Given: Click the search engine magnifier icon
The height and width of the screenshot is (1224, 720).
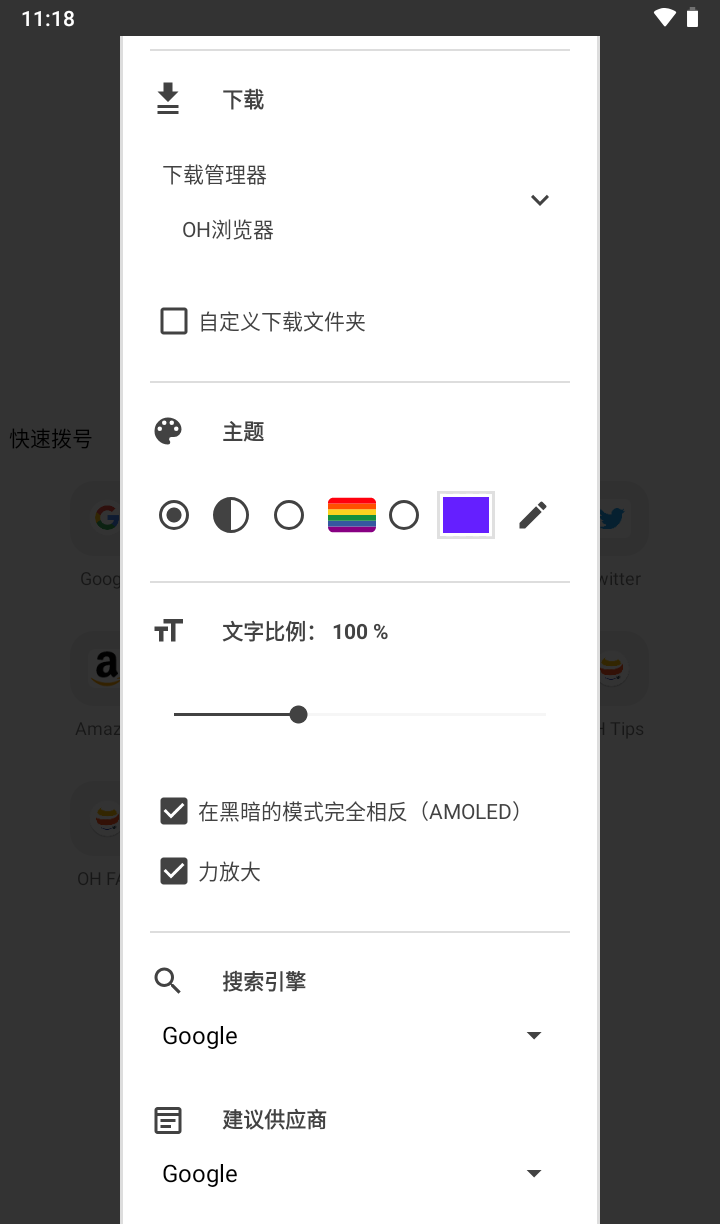Looking at the screenshot, I should click(168, 980).
